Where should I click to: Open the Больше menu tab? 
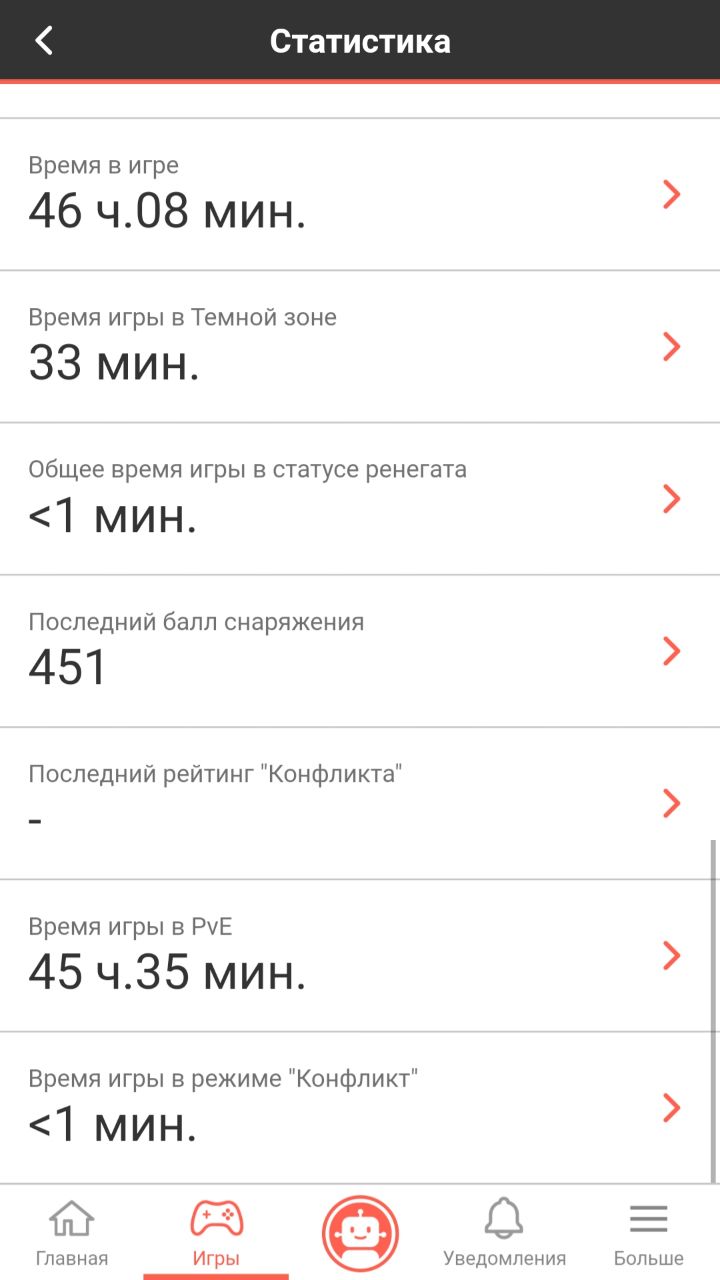[x=648, y=1234]
